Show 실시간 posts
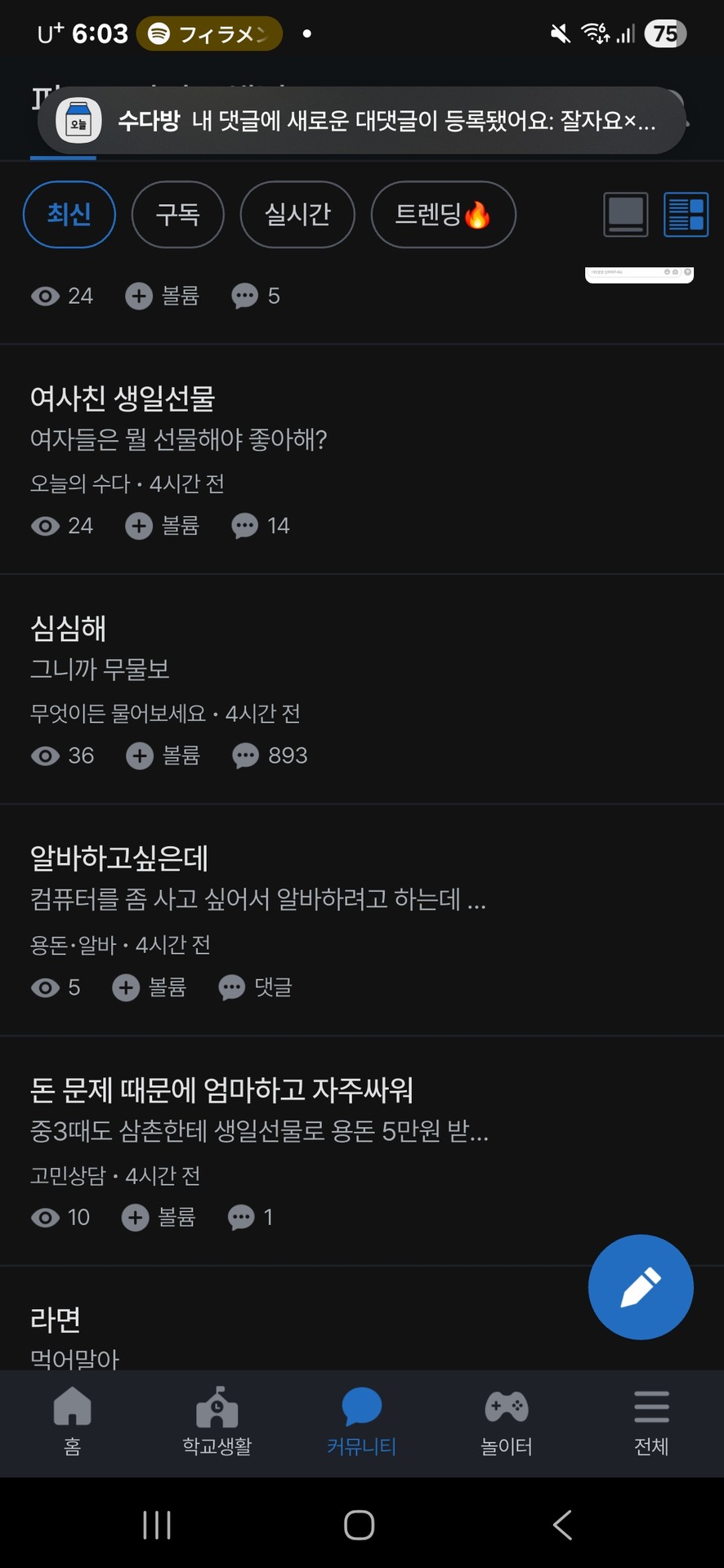Image resolution: width=724 pixels, height=1568 pixels. (x=297, y=215)
